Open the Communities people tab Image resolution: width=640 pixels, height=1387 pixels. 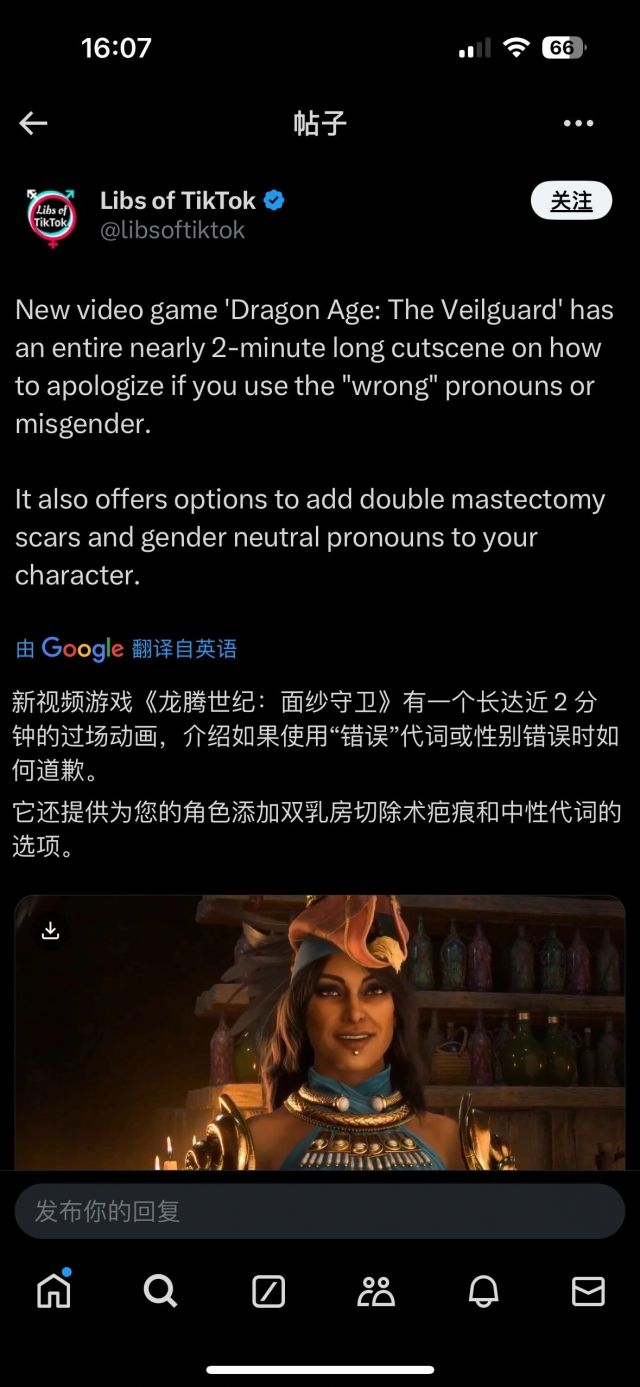(376, 1291)
